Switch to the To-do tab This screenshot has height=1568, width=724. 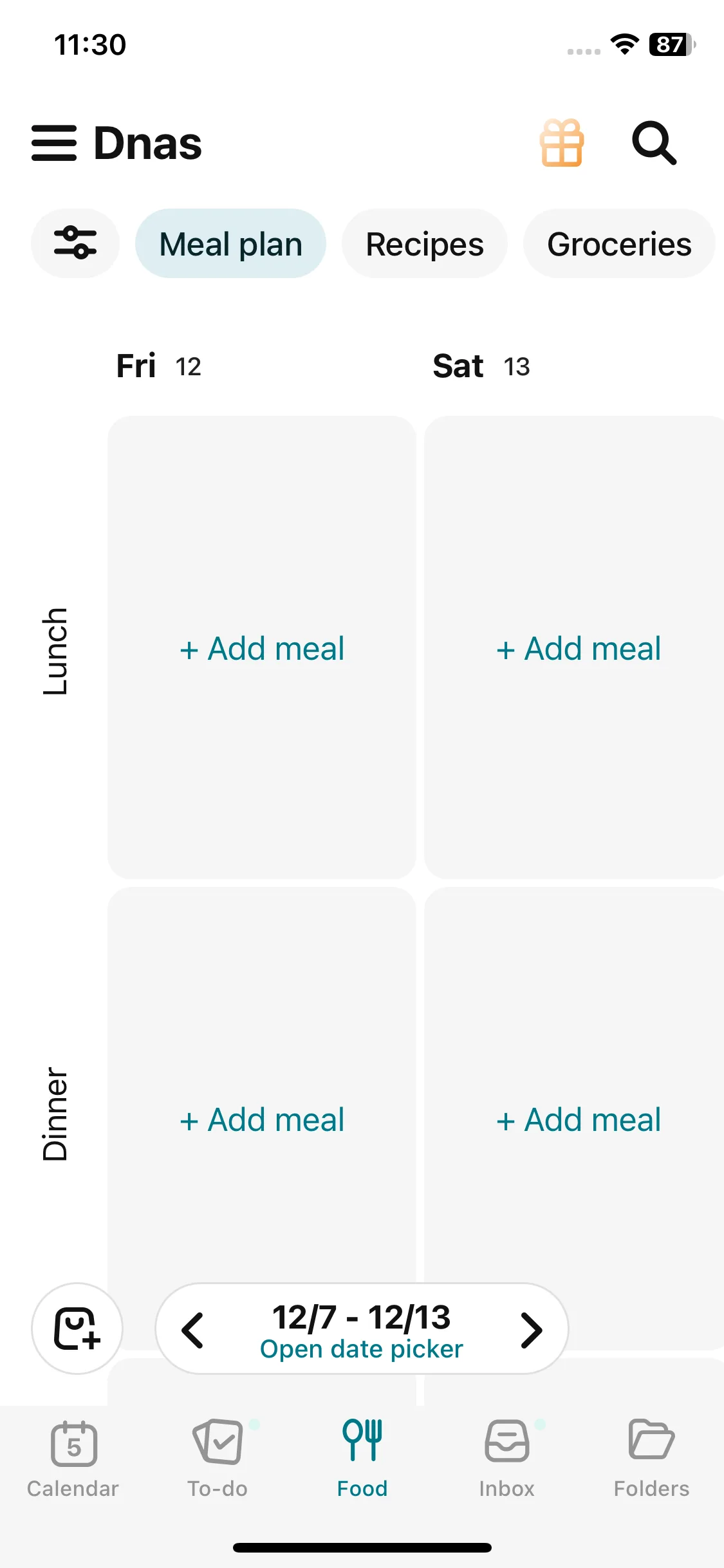pos(218,1459)
